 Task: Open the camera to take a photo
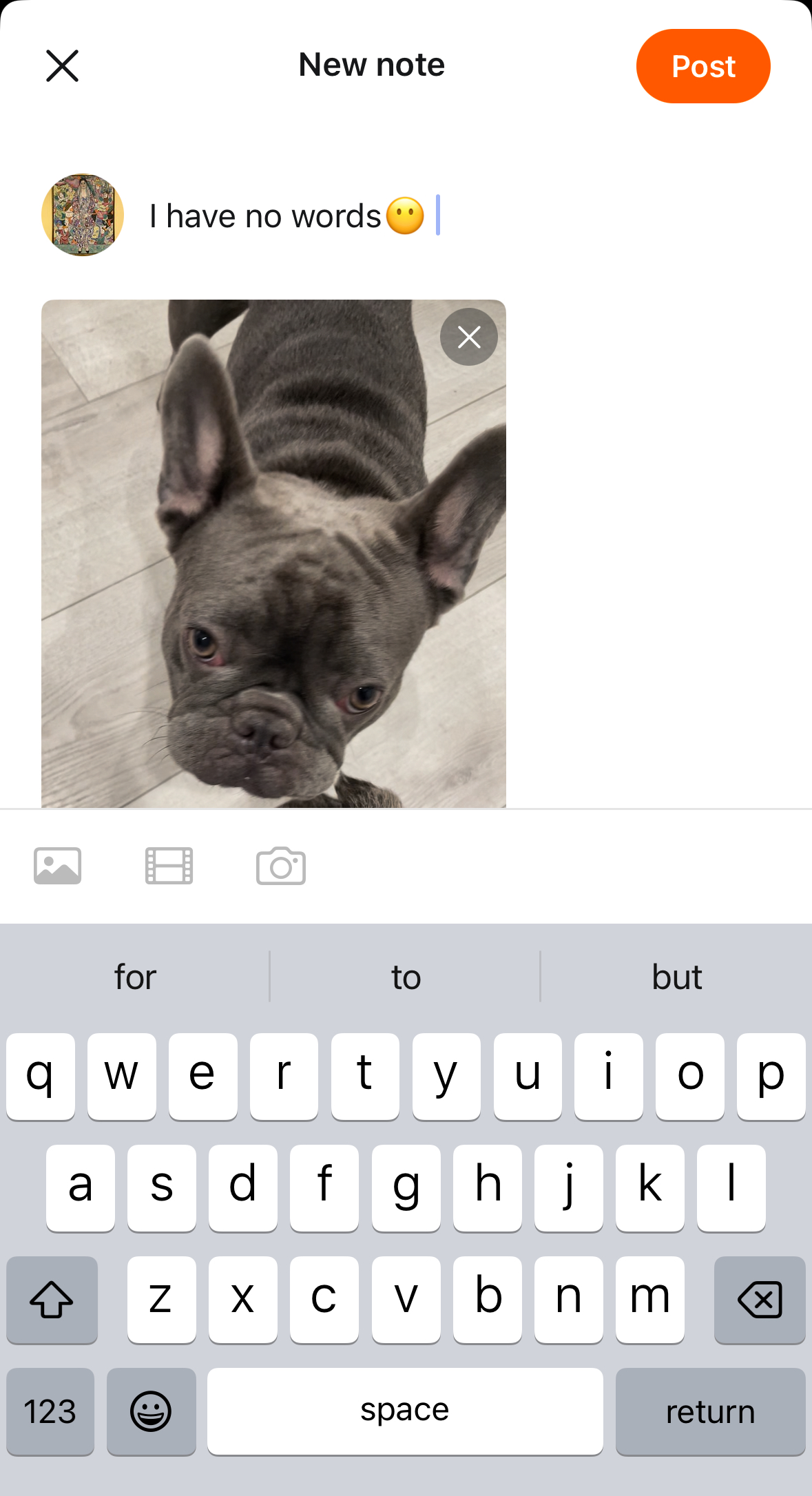[x=281, y=866]
